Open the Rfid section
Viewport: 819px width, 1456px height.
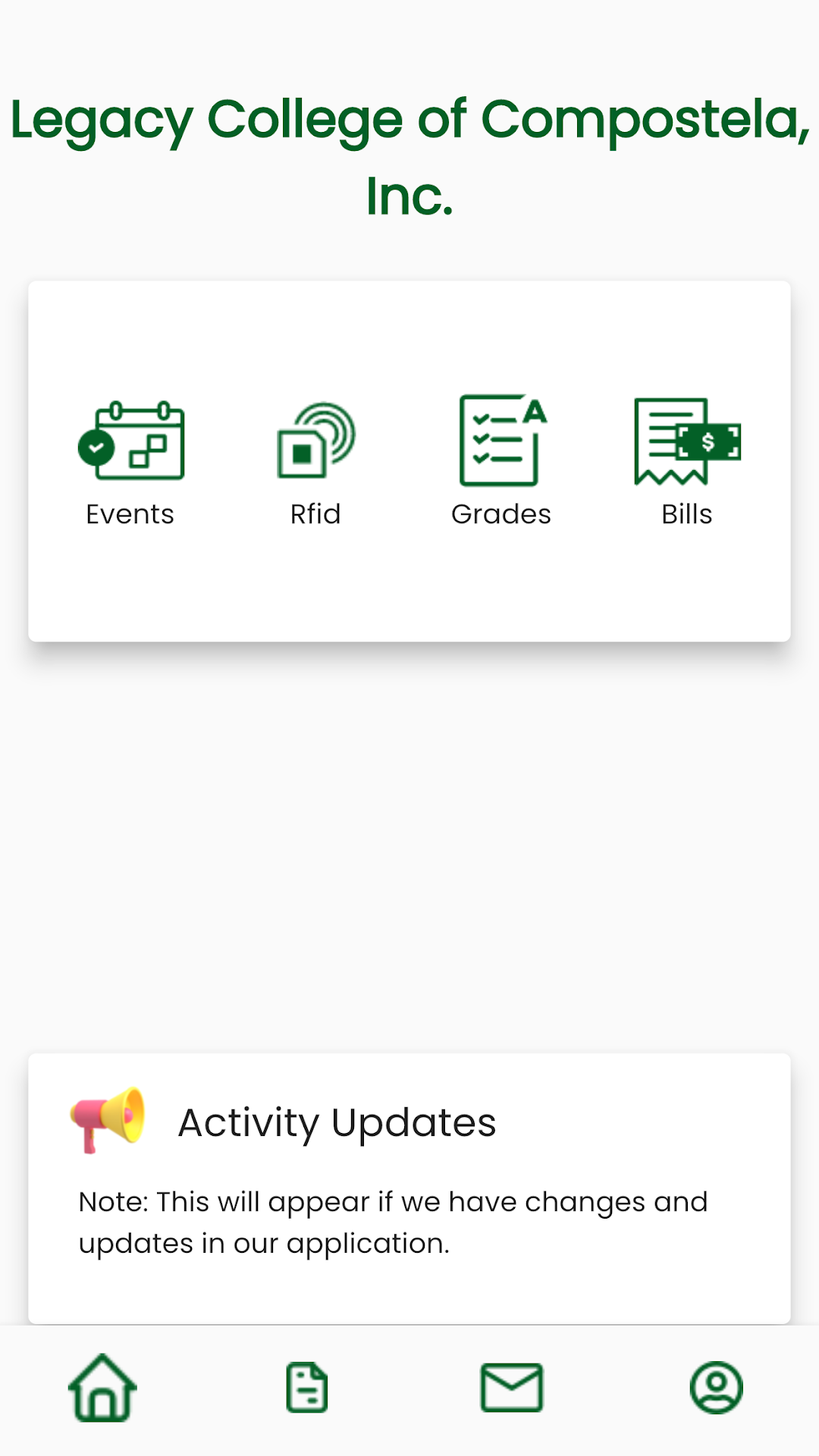pyautogui.click(x=315, y=462)
